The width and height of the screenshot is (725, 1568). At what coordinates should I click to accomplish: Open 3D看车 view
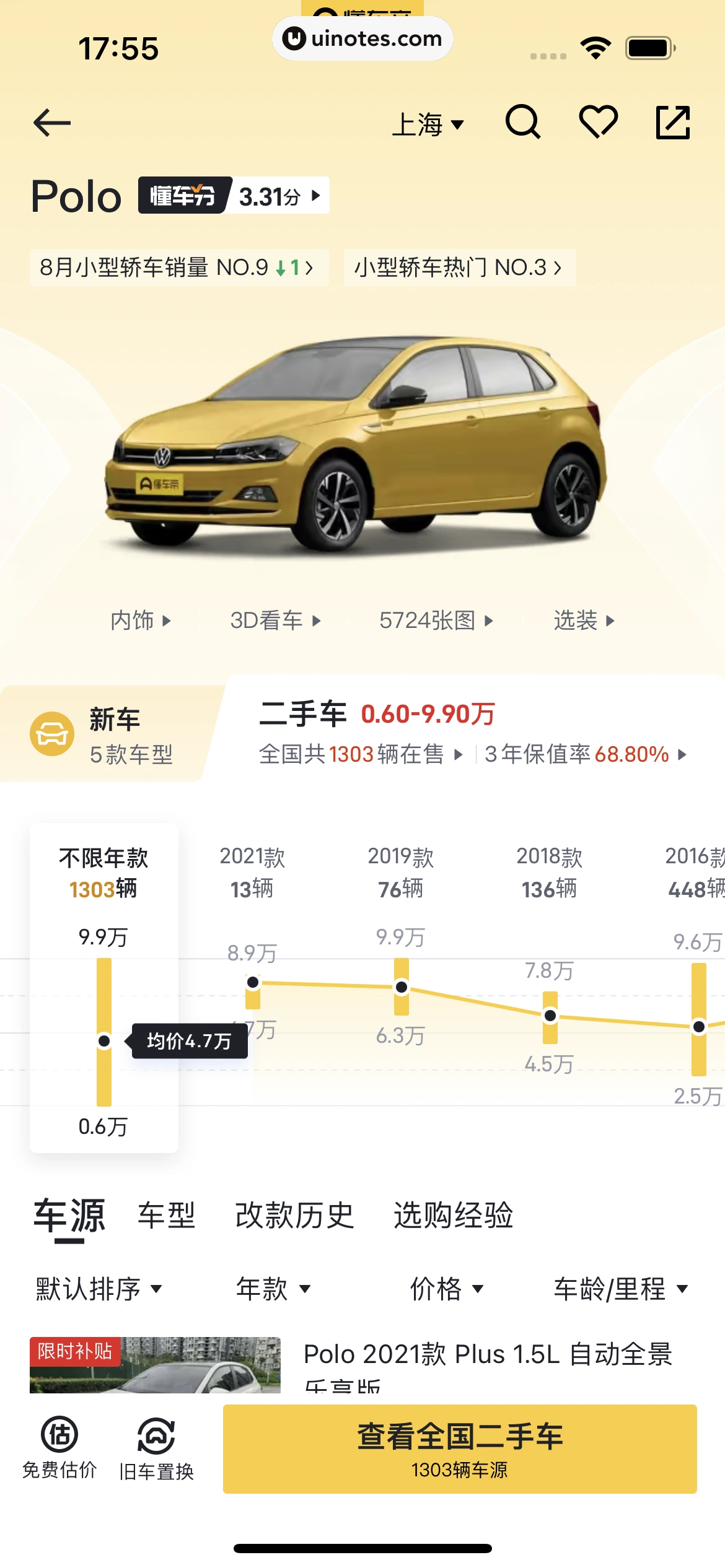275,620
